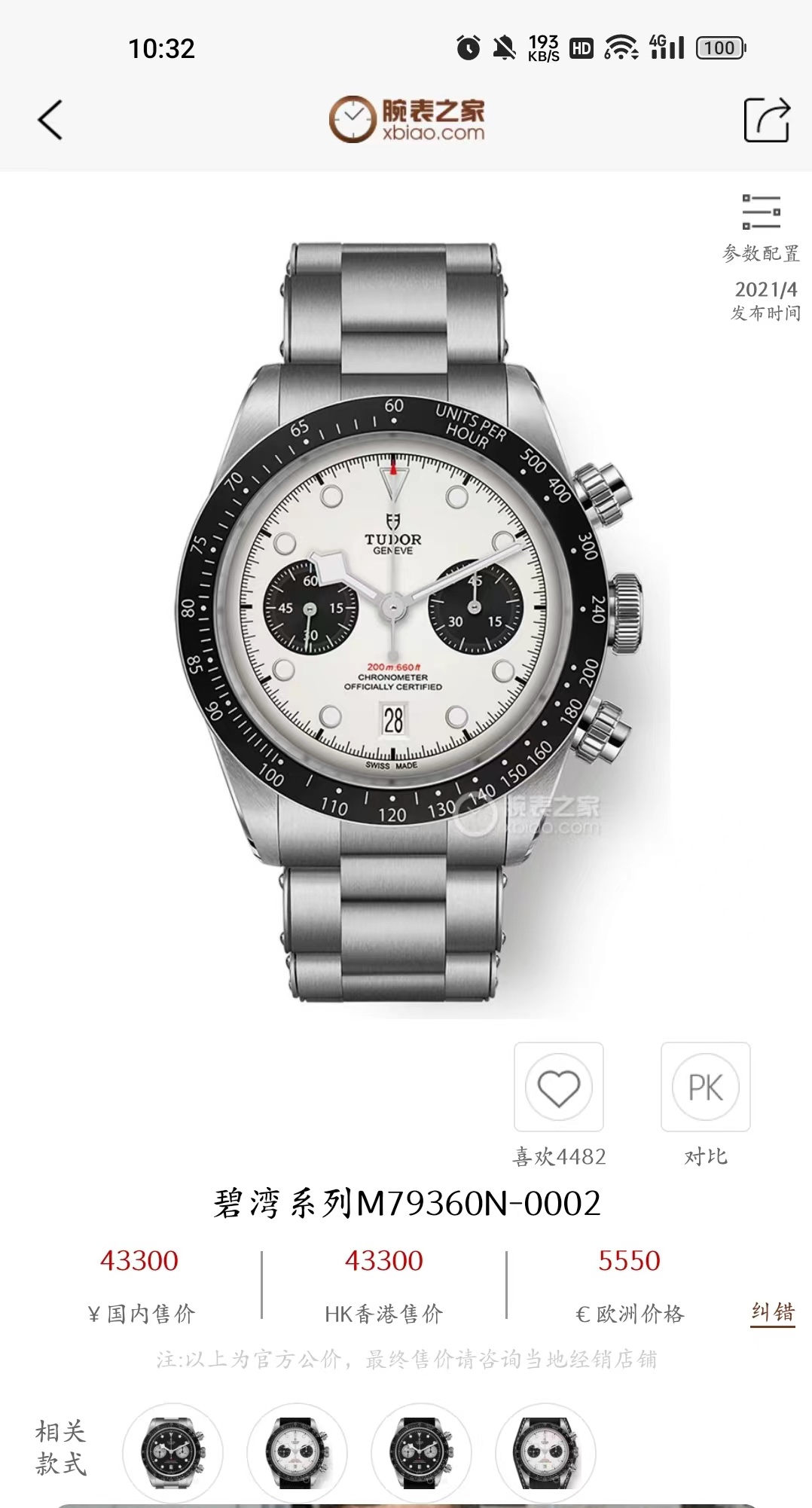Screen dimensions: 812x1508
Task: Open third related style with black dial, black strap
Action: coord(421,1453)
